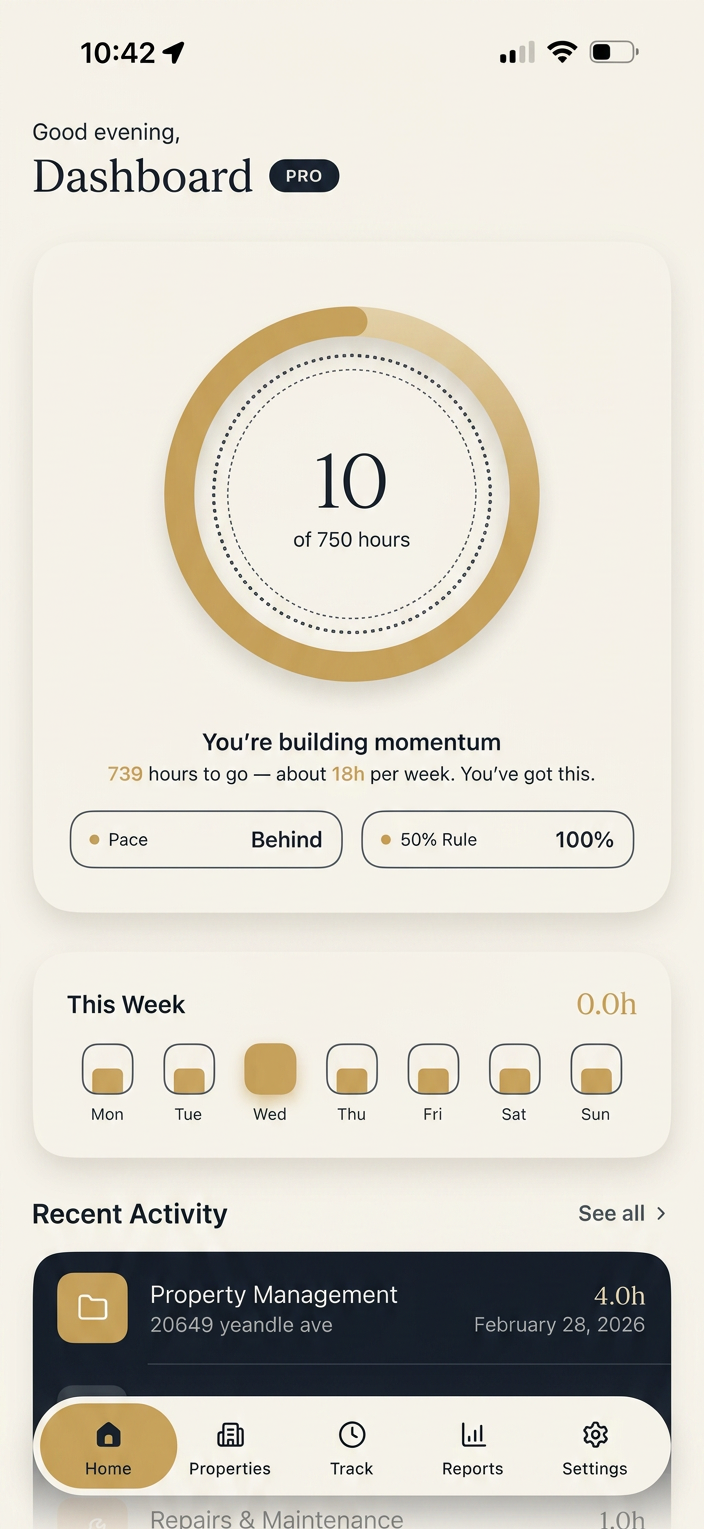Select Sat in This Week
The width and height of the screenshot is (704, 1529).
pyautogui.click(x=514, y=1082)
